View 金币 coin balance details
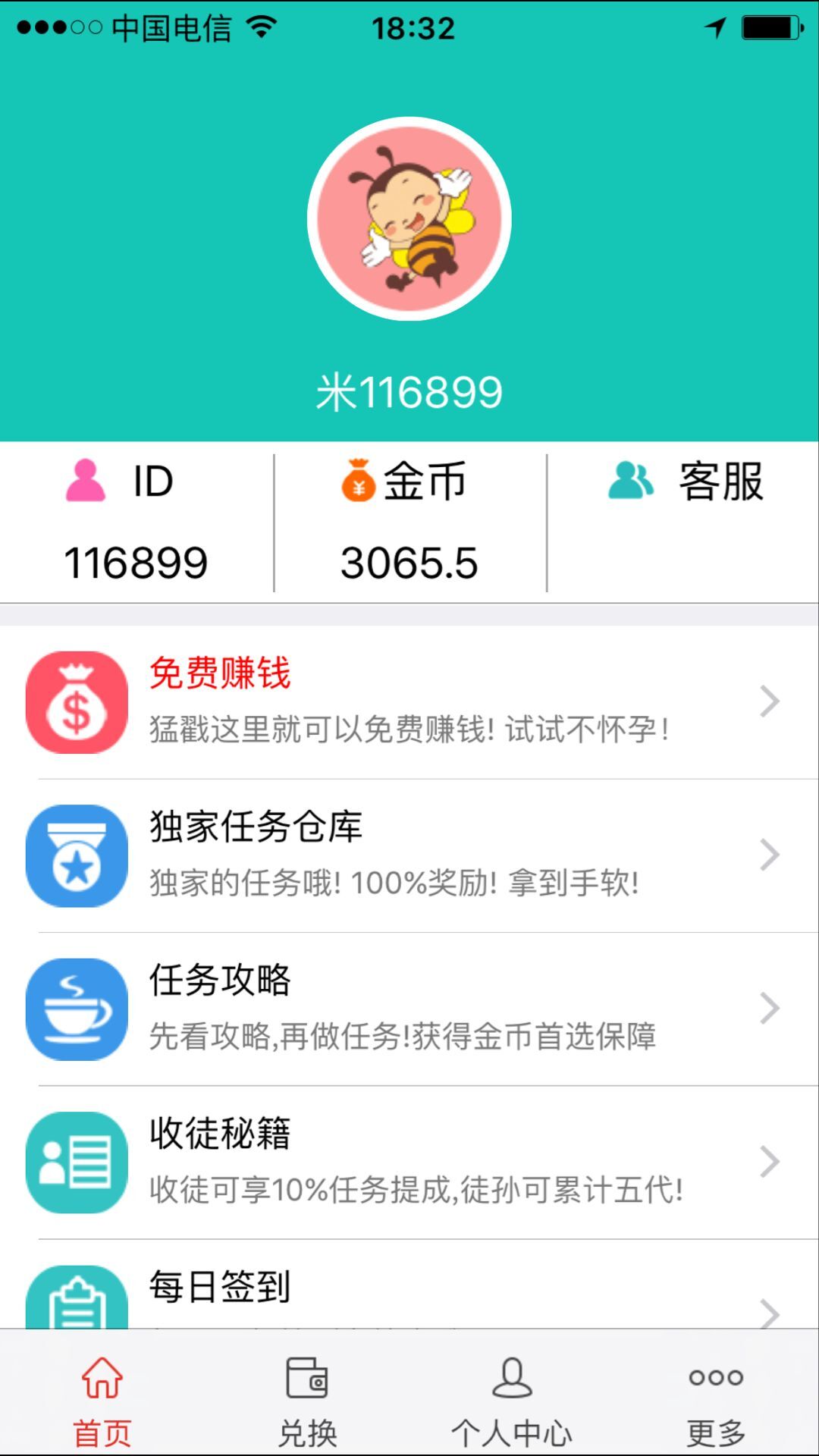819x1456 pixels. coord(409,523)
